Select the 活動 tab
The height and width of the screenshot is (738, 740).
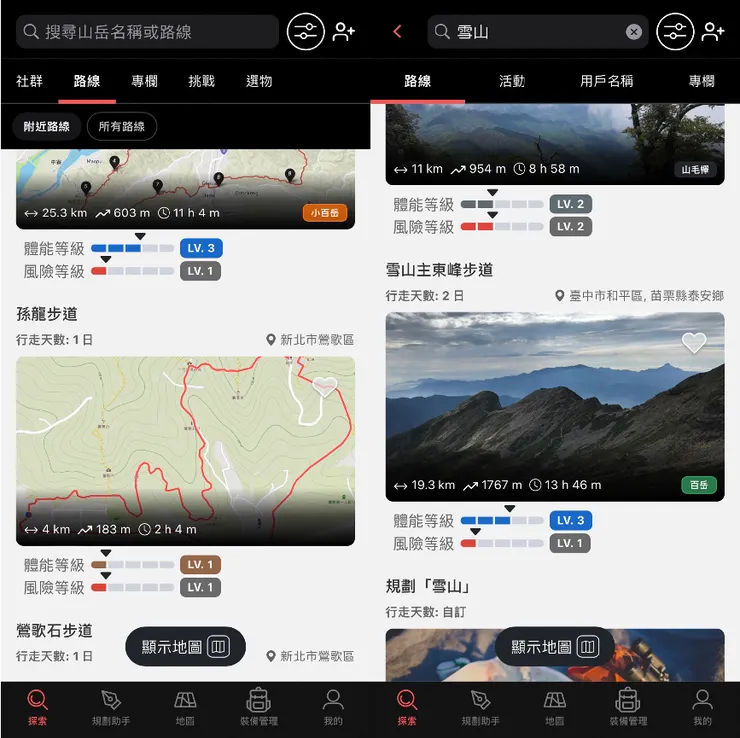512,81
